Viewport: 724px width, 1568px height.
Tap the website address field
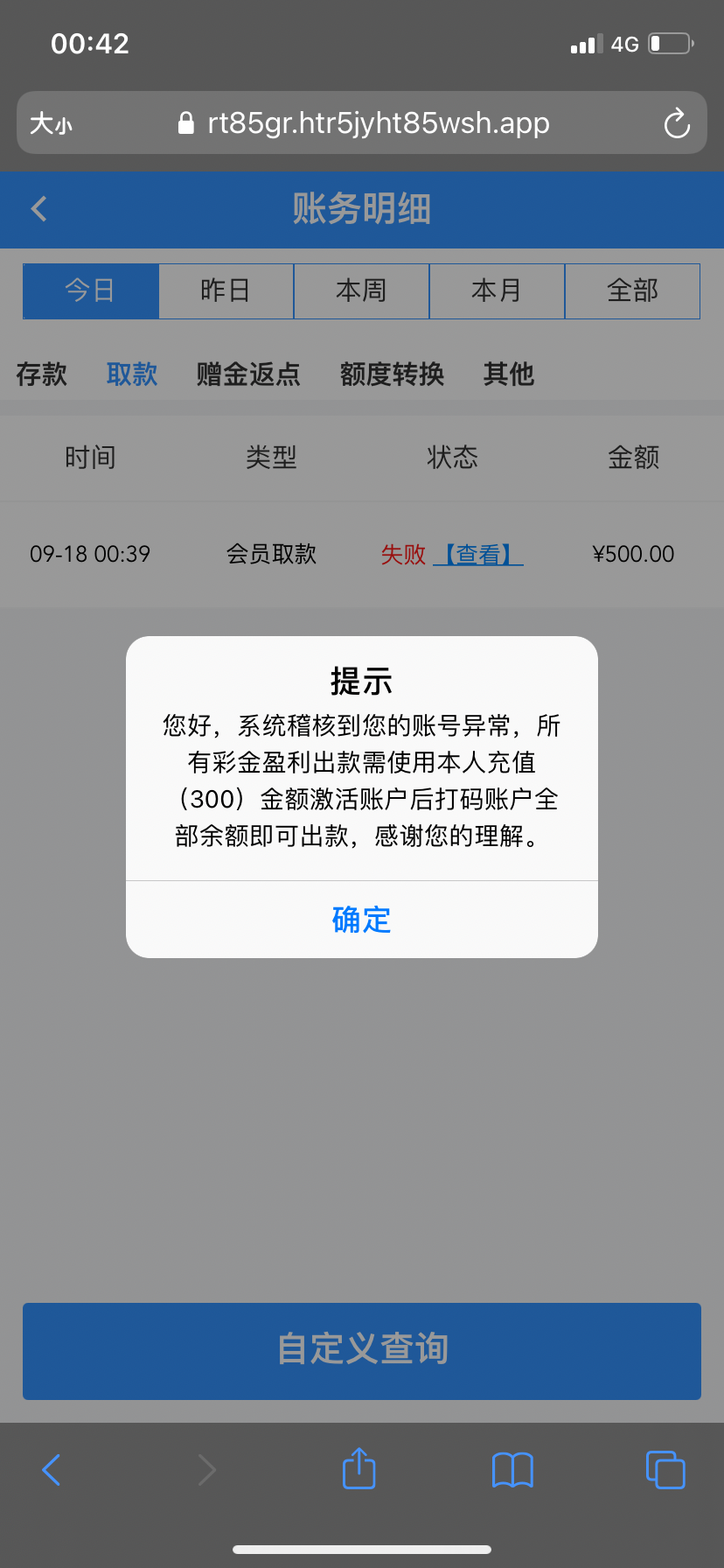pyautogui.click(x=378, y=122)
